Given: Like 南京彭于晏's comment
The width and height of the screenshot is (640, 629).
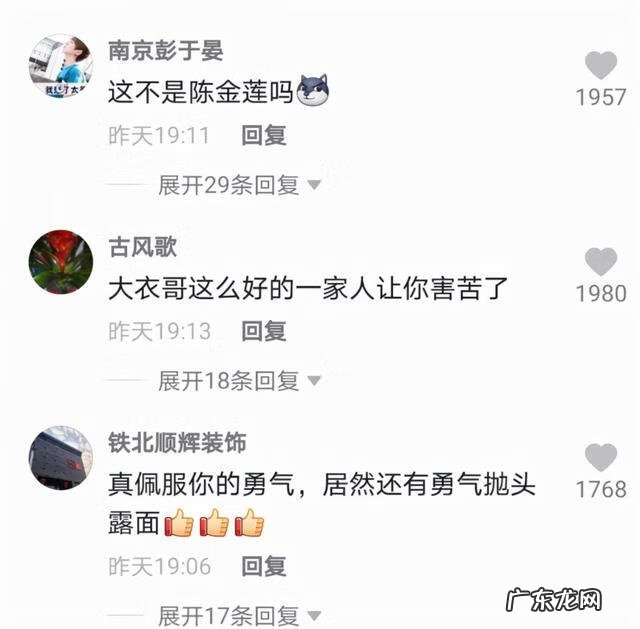Looking at the screenshot, I should coord(601,66).
